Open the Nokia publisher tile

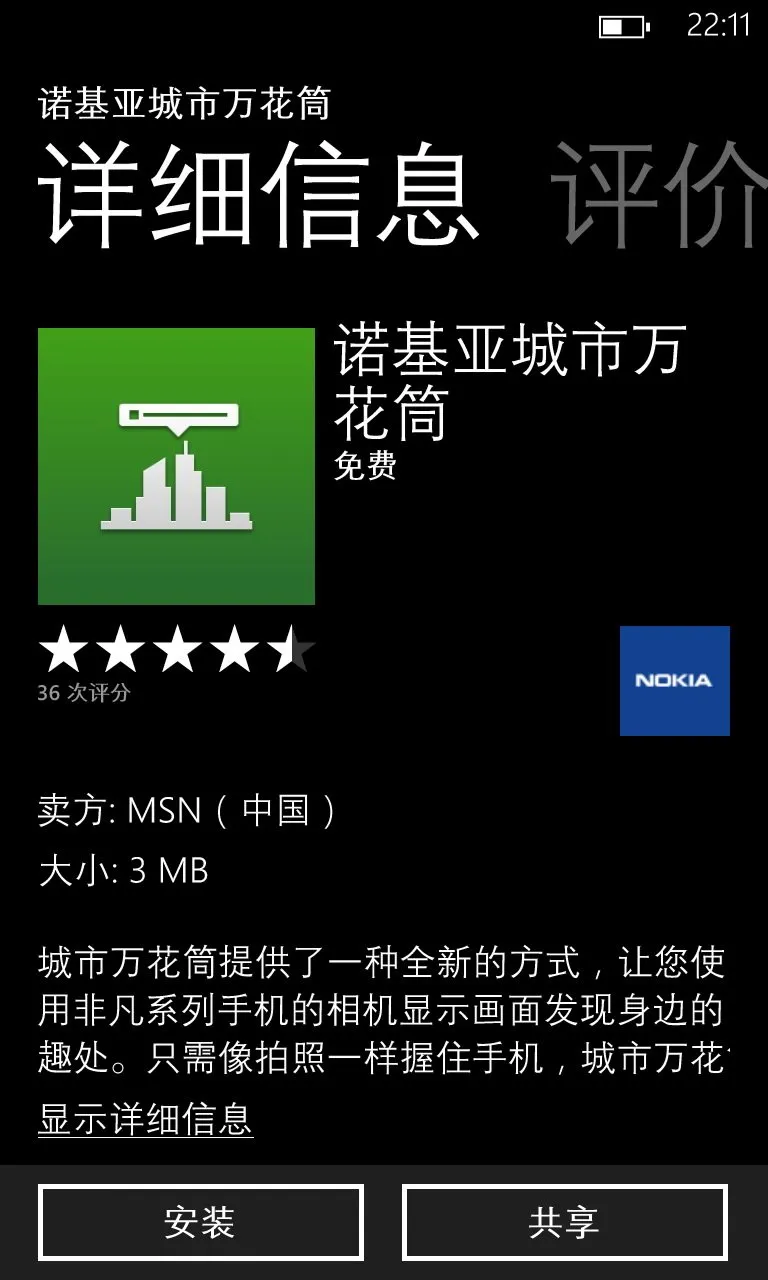pyautogui.click(x=674, y=681)
